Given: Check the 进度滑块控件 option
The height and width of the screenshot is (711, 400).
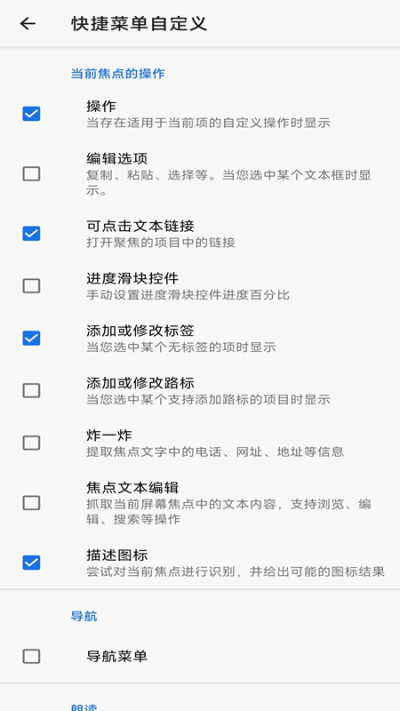Looking at the screenshot, I should click(x=31, y=286).
